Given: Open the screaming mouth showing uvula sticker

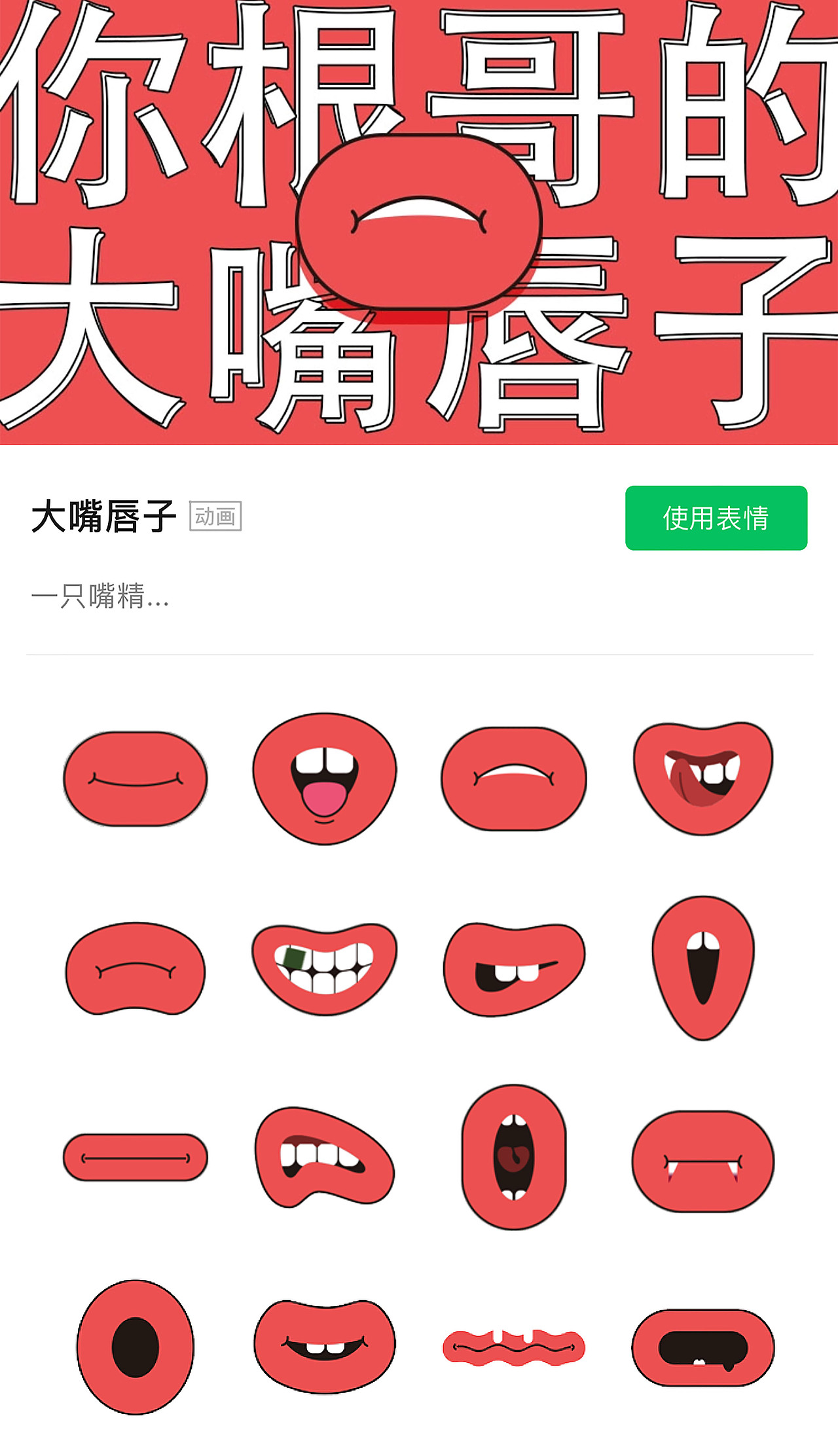Looking at the screenshot, I should [x=514, y=1157].
